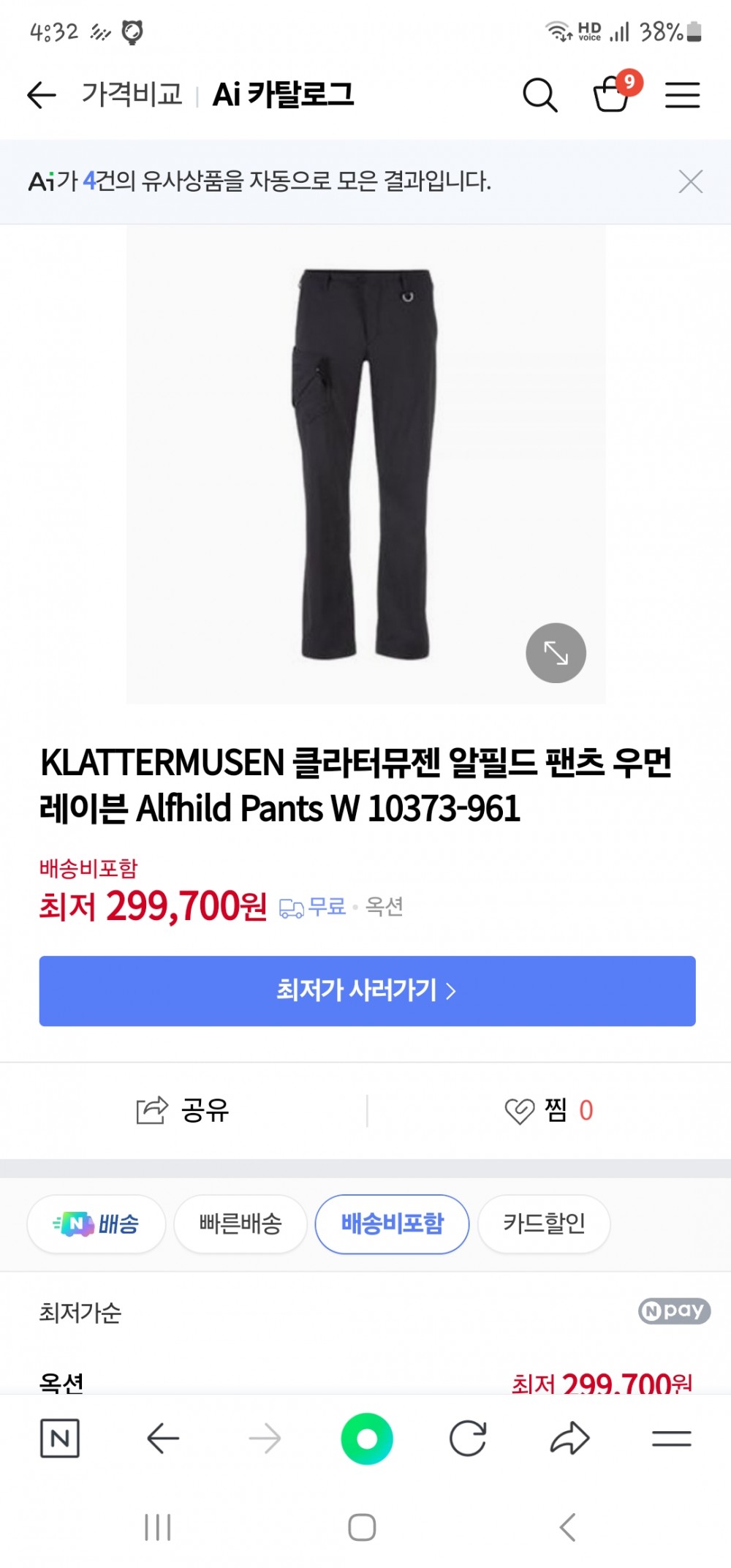Screen dimensions: 731x1568
Task: Share page via browser toolbar arrow
Action: pyautogui.click(x=569, y=1439)
